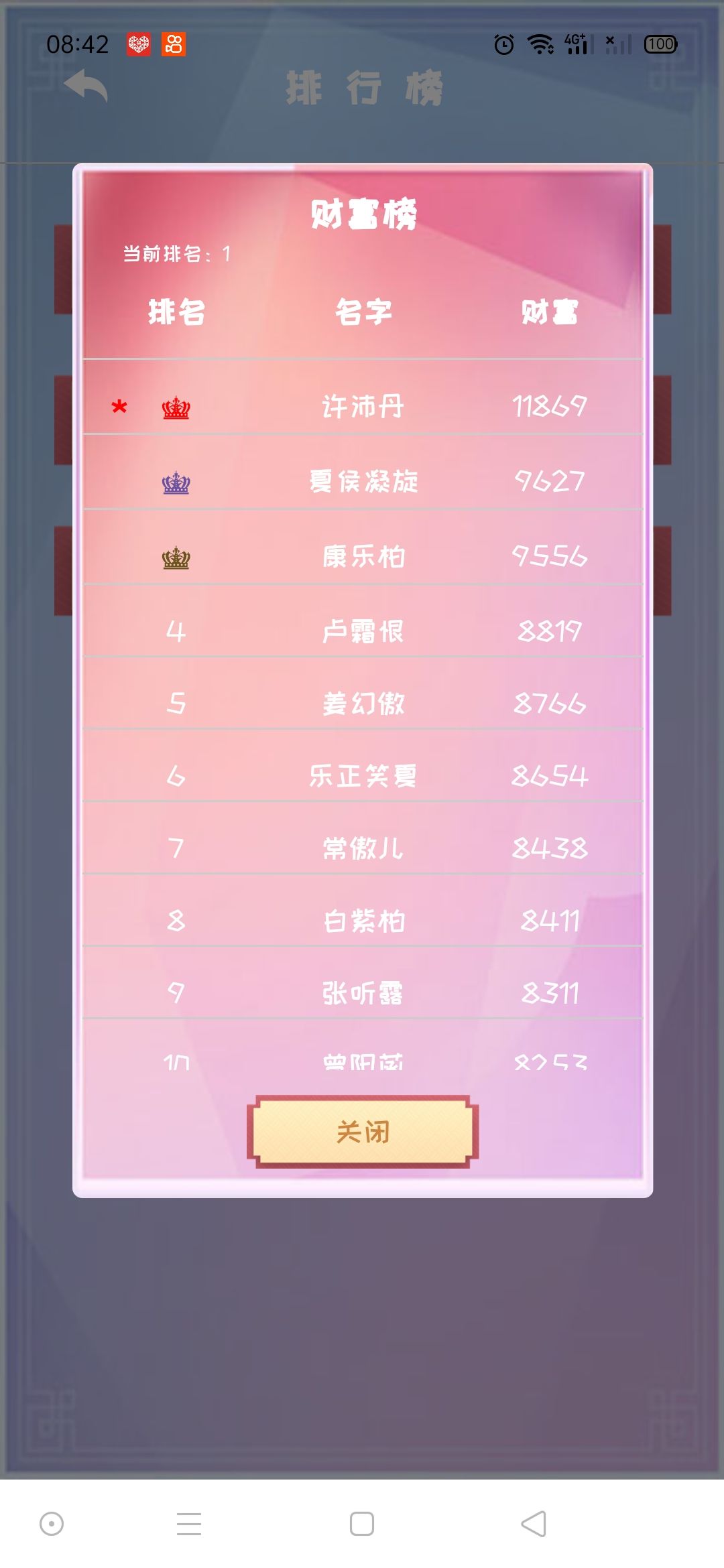
Task: Click the red asterisk marking your rank
Action: tap(119, 406)
